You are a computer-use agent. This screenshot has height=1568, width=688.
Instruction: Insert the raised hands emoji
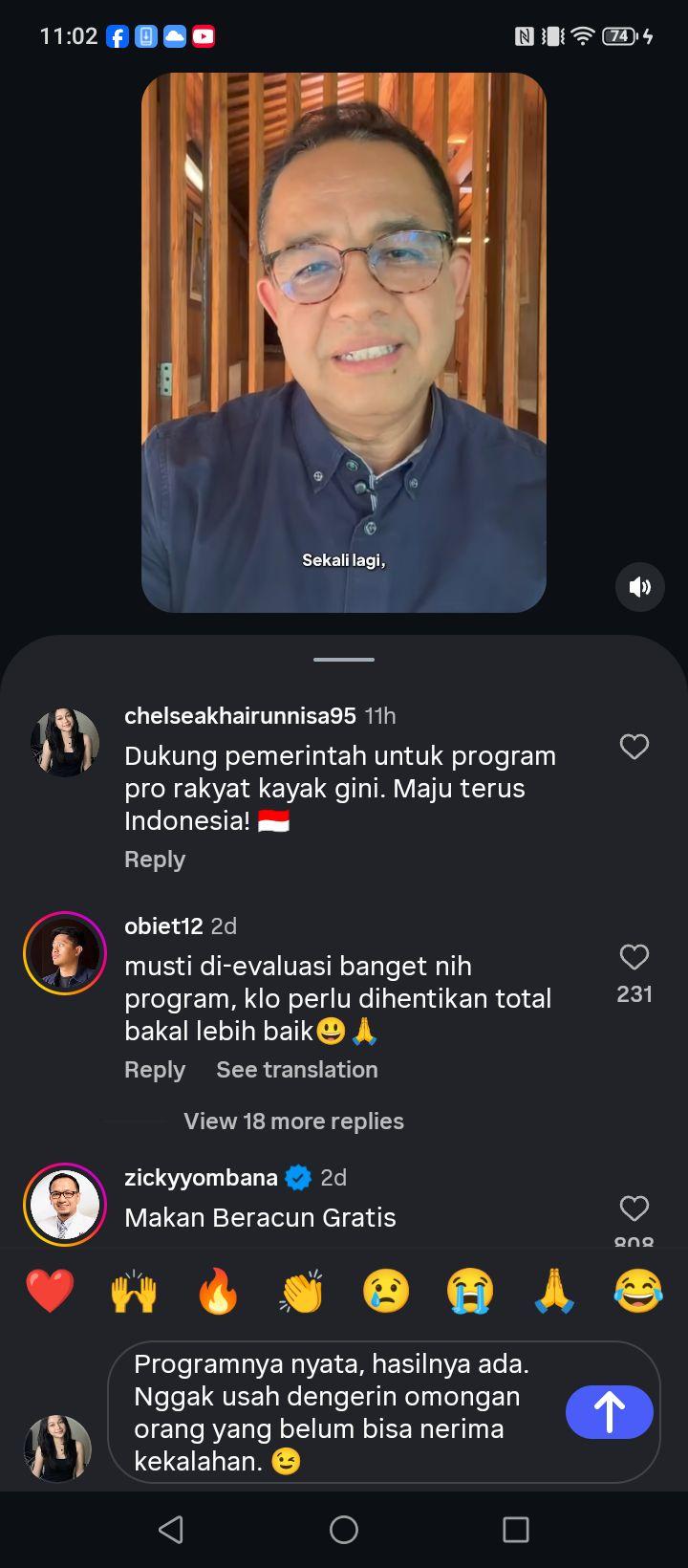click(134, 1292)
